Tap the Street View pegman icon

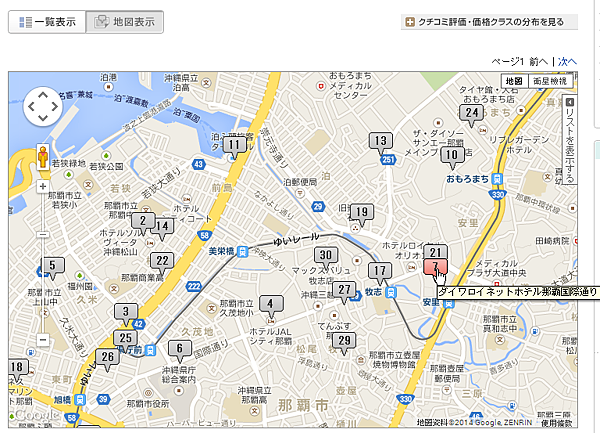tap(43, 159)
